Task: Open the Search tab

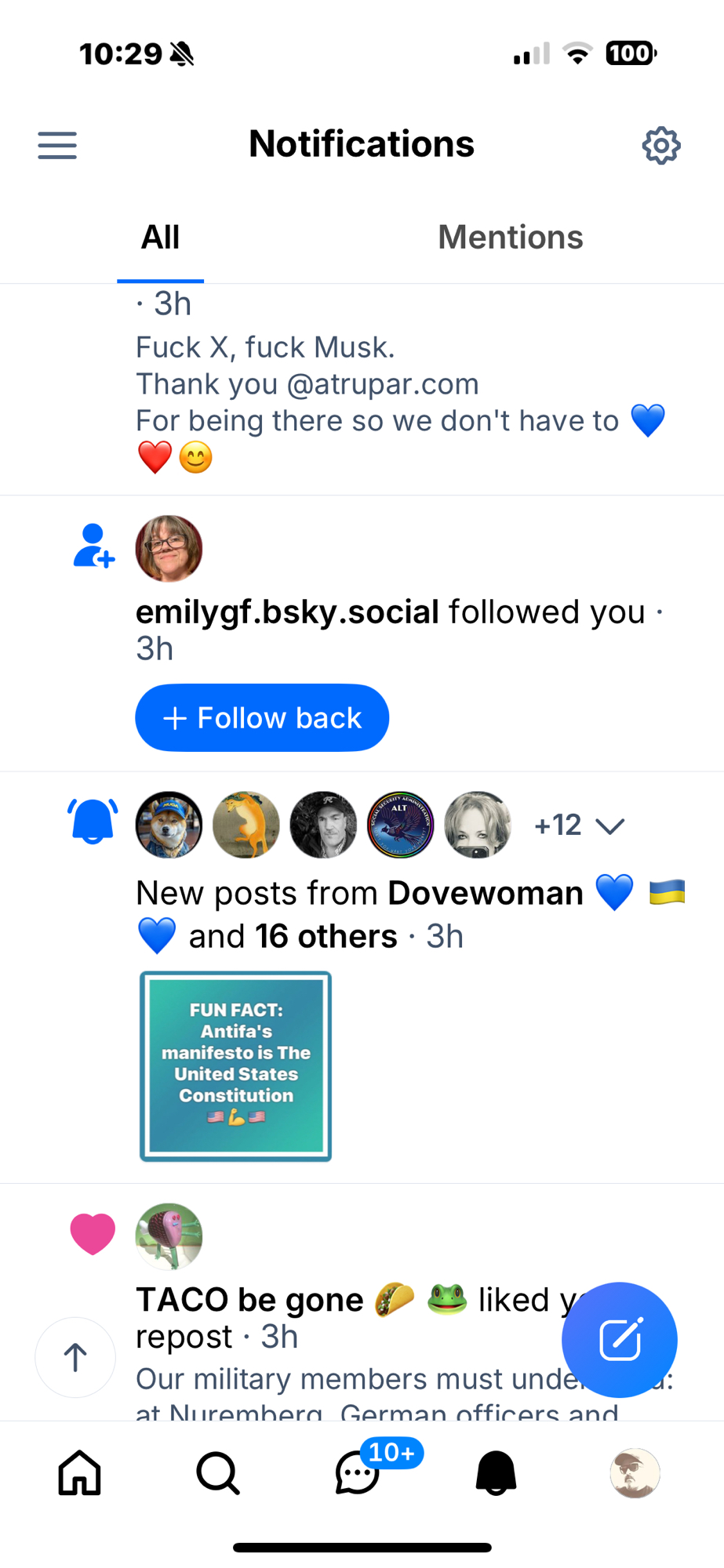Action: pos(218,1473)
